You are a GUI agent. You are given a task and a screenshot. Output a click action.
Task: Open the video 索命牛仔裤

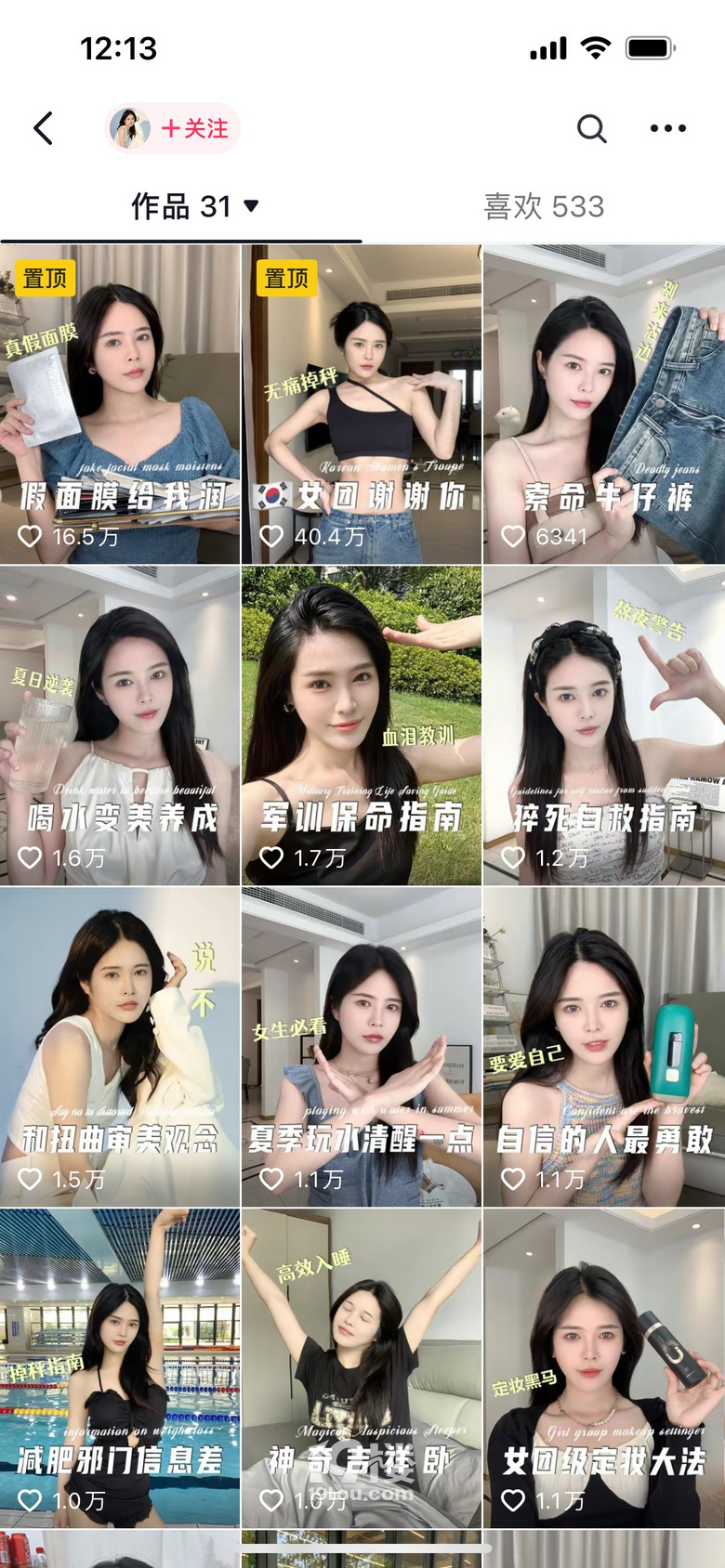[604, 404]
